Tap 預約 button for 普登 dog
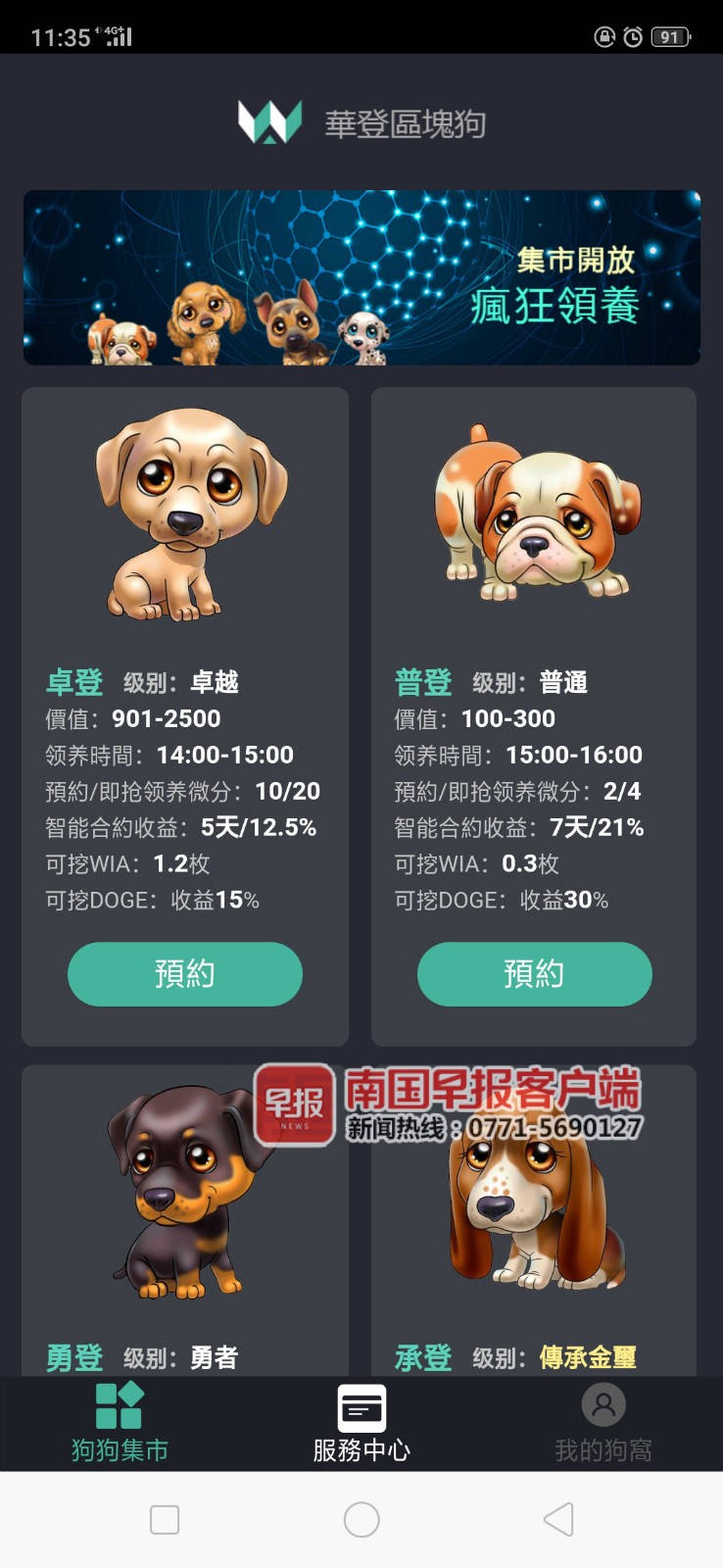Image resolution: width=723 pixels, height=1568 pixels. [534, 973]
